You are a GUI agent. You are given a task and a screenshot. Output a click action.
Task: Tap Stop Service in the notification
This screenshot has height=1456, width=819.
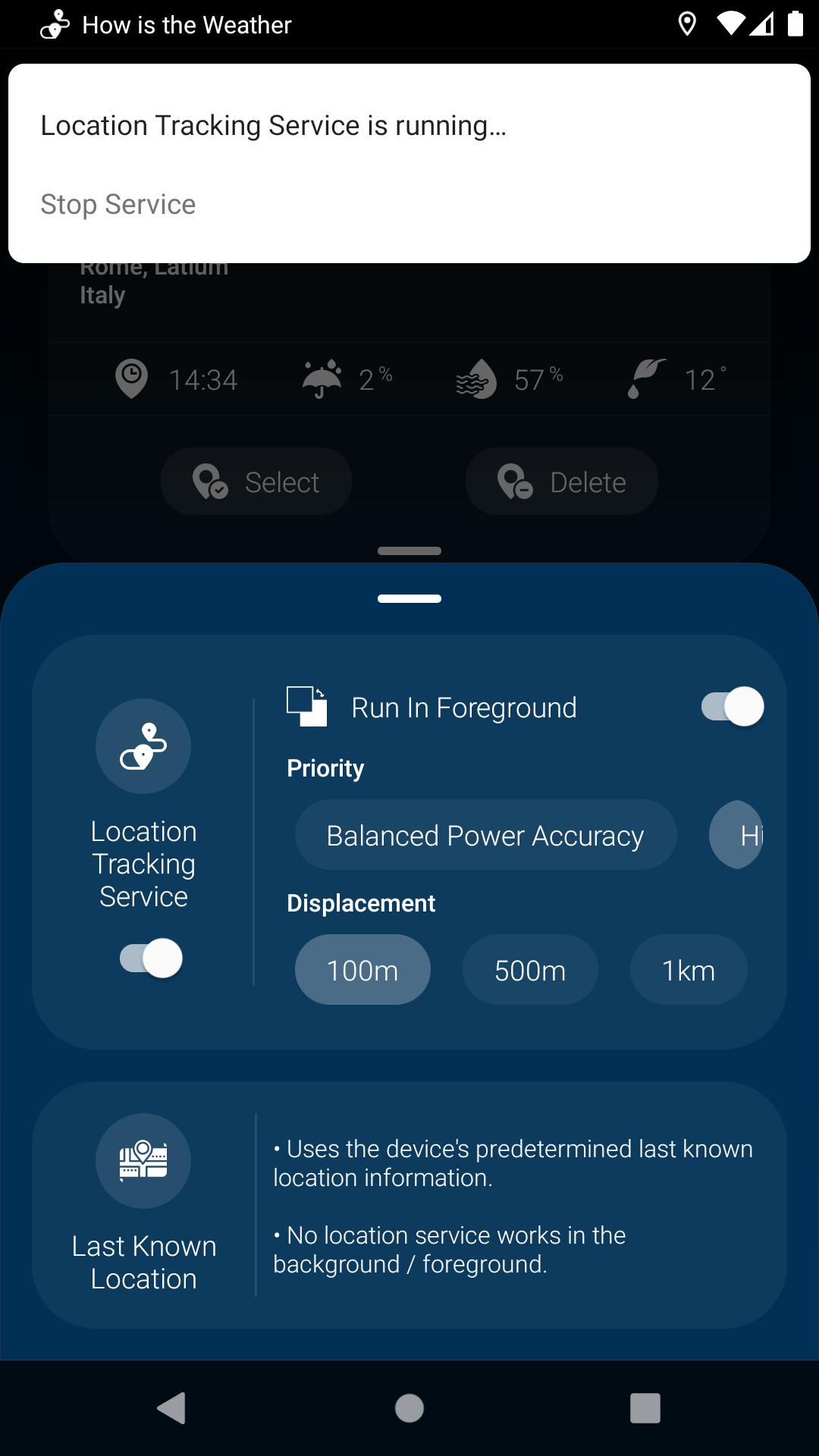pos(118,205)
